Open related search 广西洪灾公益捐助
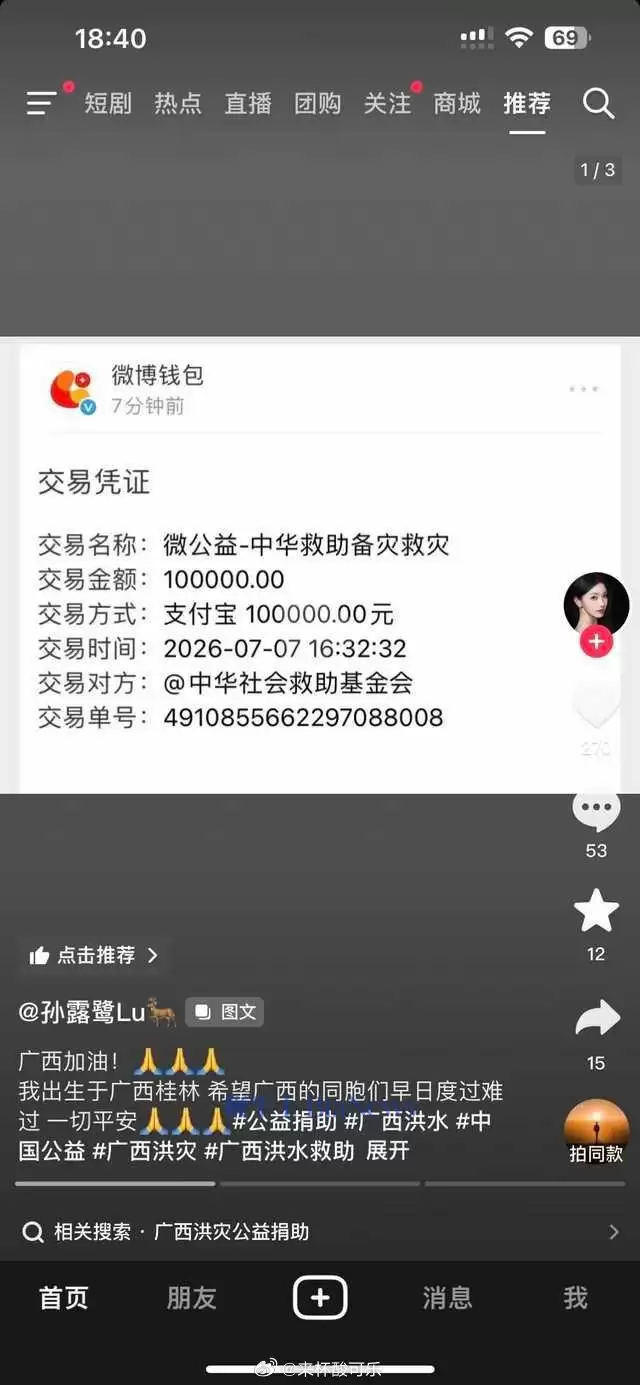 320,1232
